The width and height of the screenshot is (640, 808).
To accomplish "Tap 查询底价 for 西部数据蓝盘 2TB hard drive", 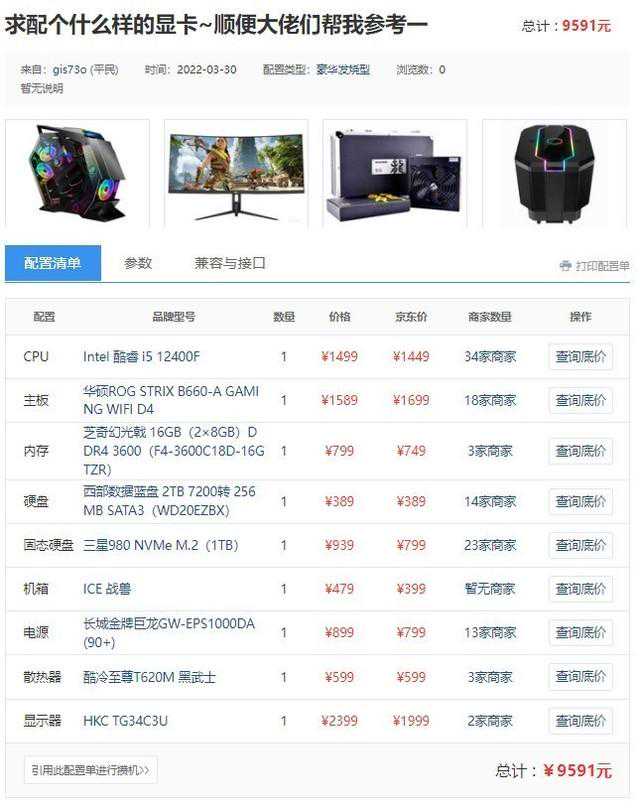I will click(x=580, y=501).
